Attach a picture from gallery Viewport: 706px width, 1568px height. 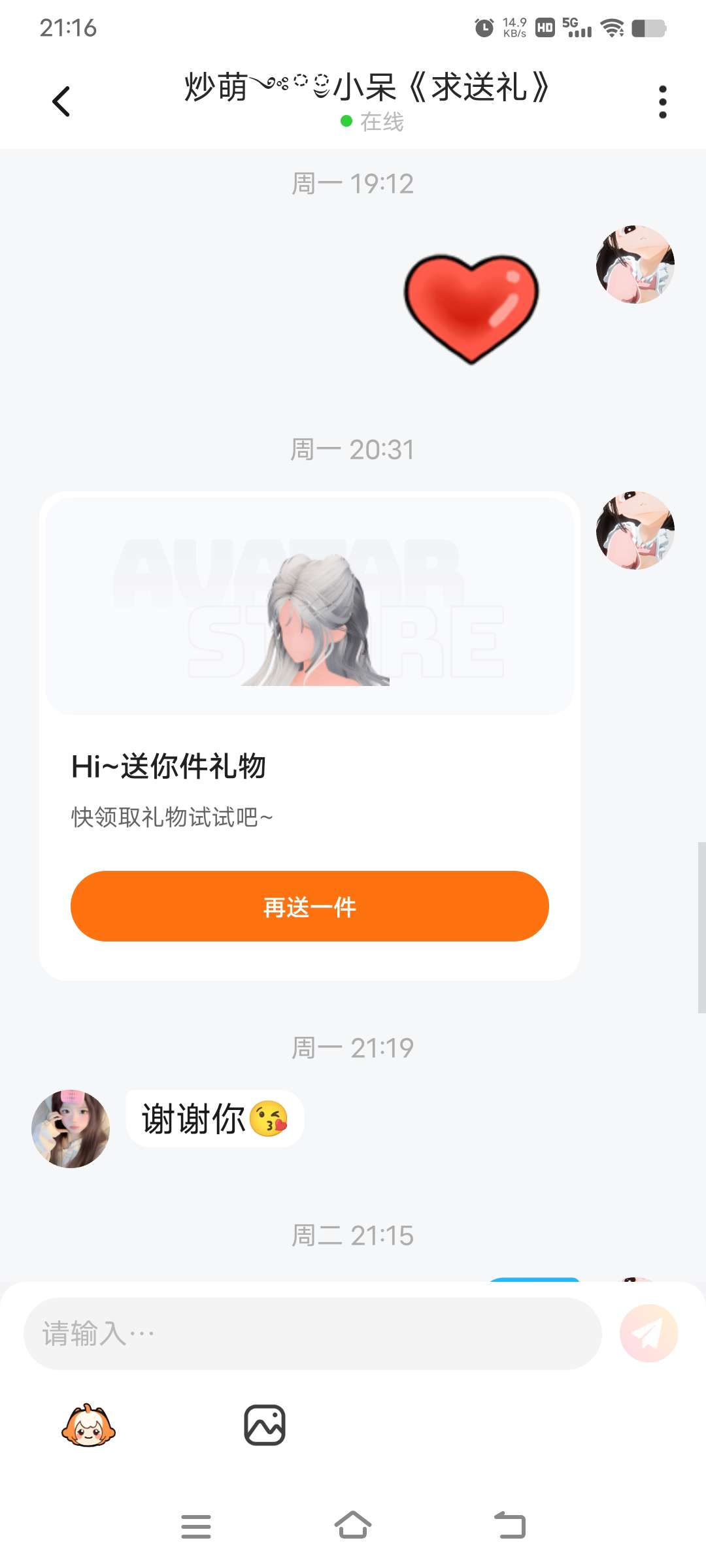click(x=264, y=1425)
